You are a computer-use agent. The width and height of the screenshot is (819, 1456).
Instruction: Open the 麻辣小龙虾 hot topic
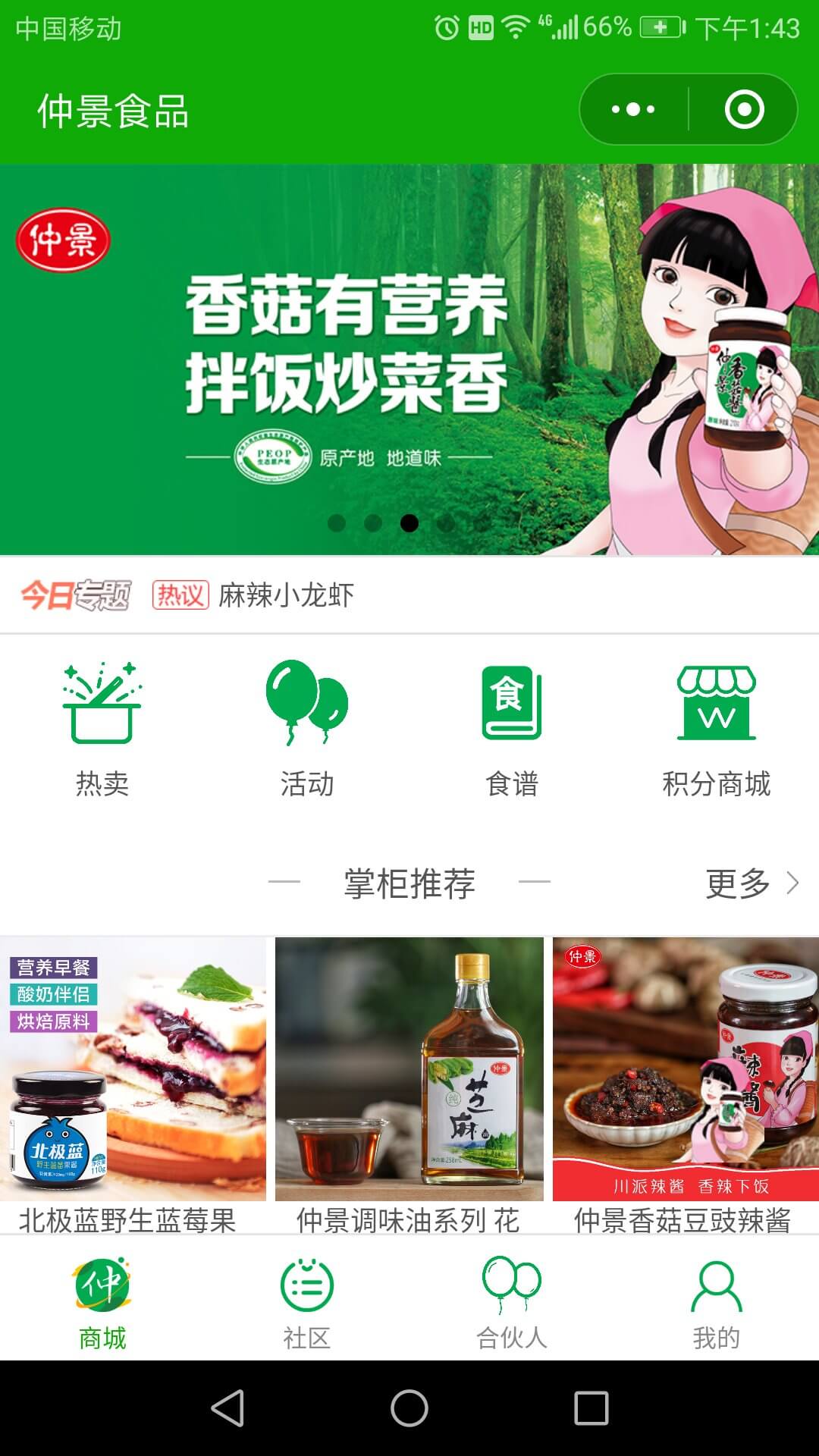click(286, 595)
